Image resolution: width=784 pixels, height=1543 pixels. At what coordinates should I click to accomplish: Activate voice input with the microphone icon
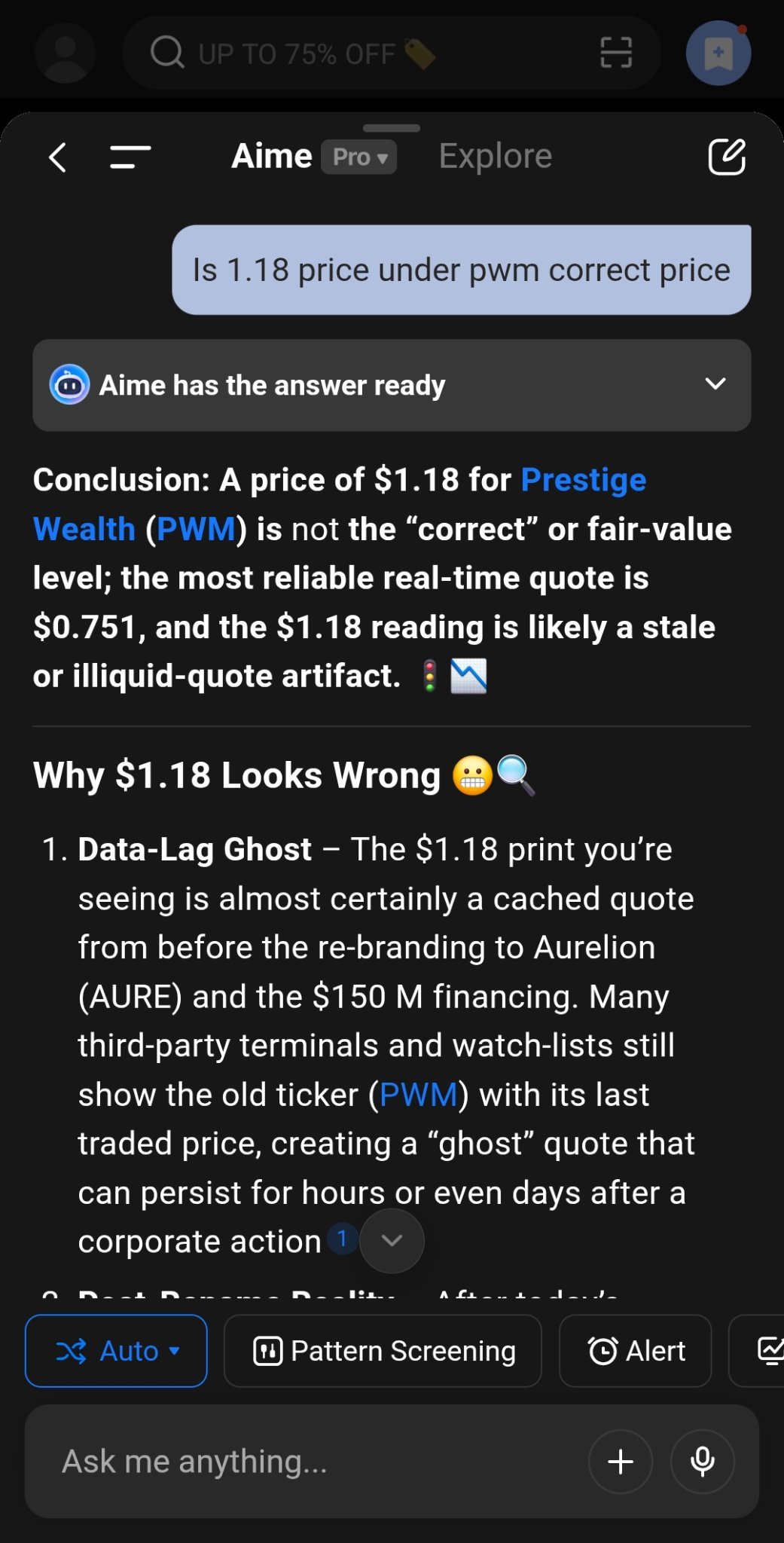[x=702, y=1461]
